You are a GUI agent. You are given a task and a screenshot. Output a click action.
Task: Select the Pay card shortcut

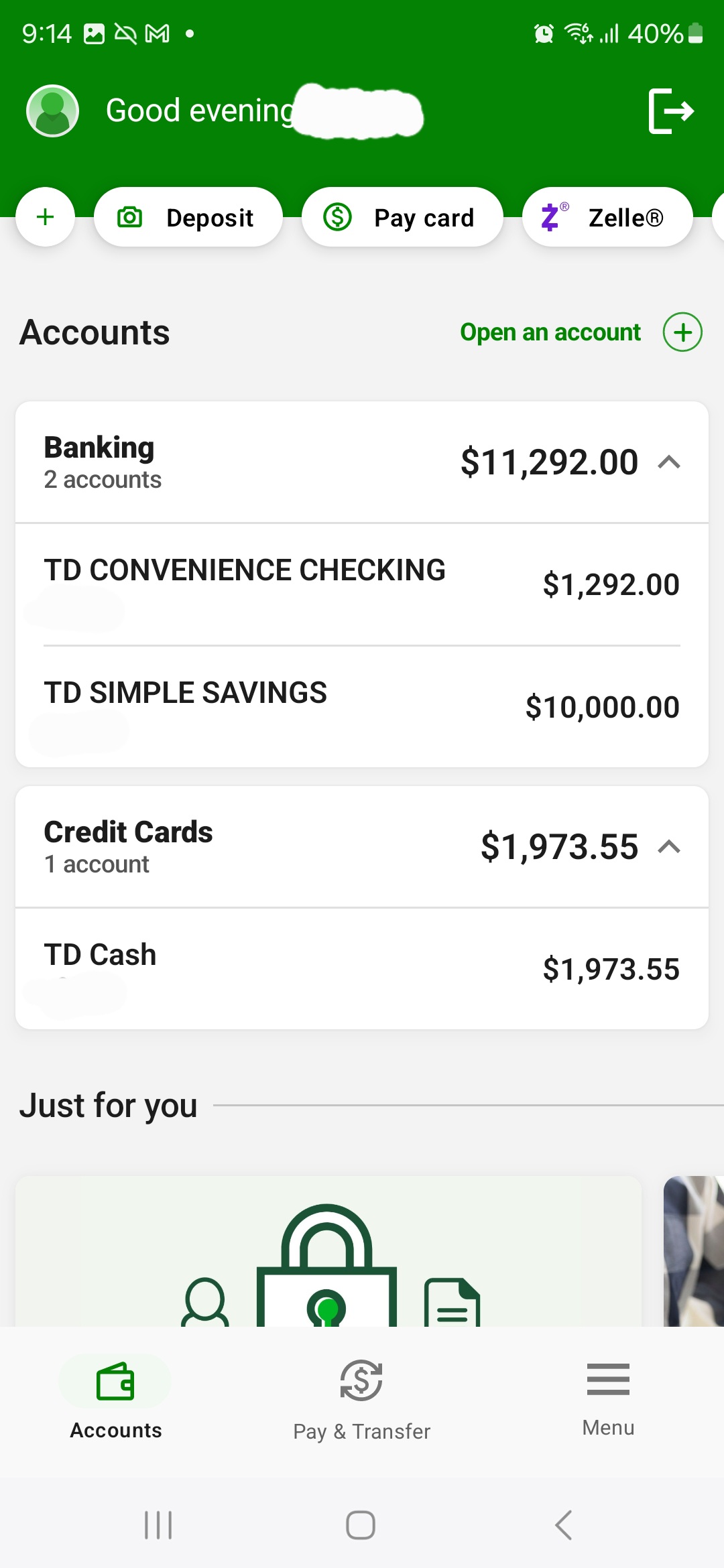tap(402, 217)
